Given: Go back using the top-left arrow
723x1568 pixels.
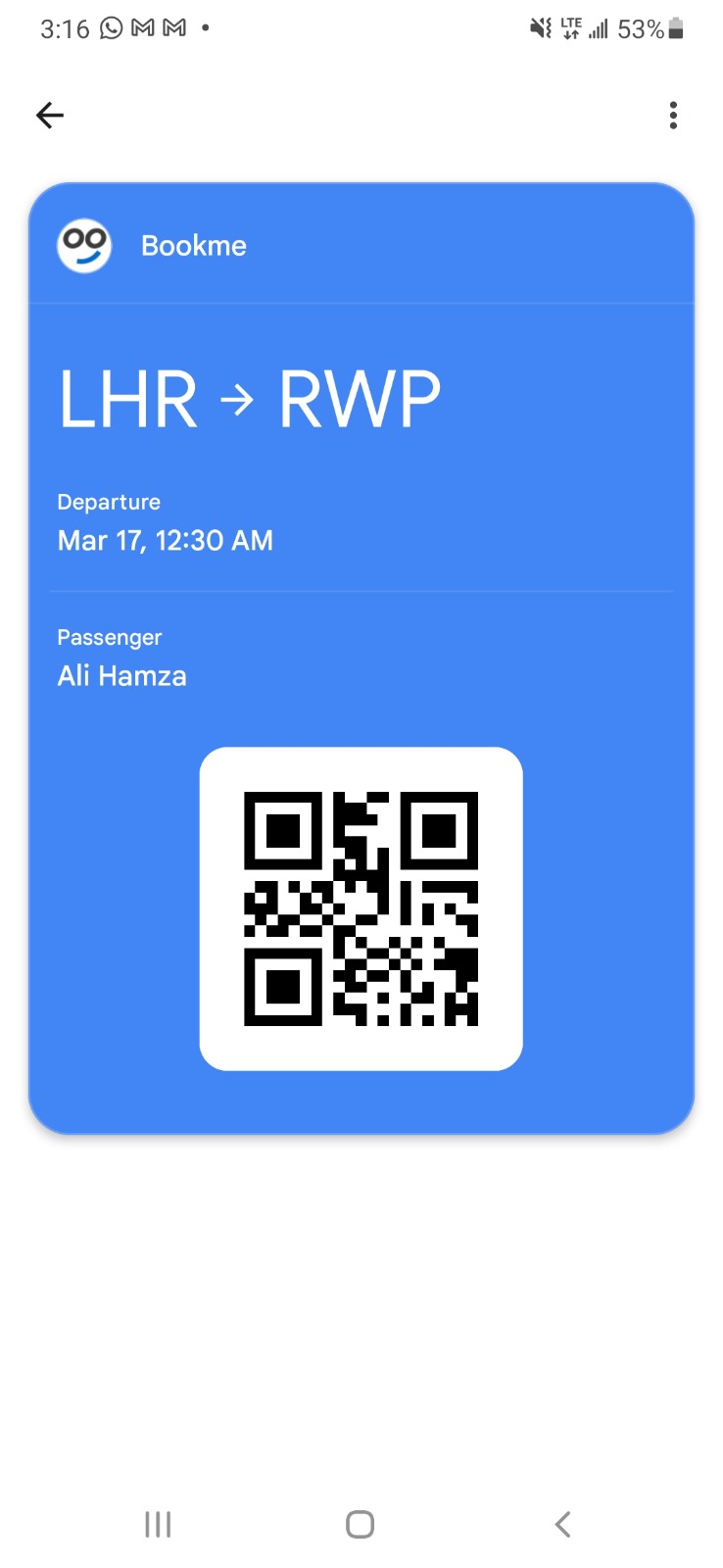Looking at the screenshot, I should tap(50, 116).
